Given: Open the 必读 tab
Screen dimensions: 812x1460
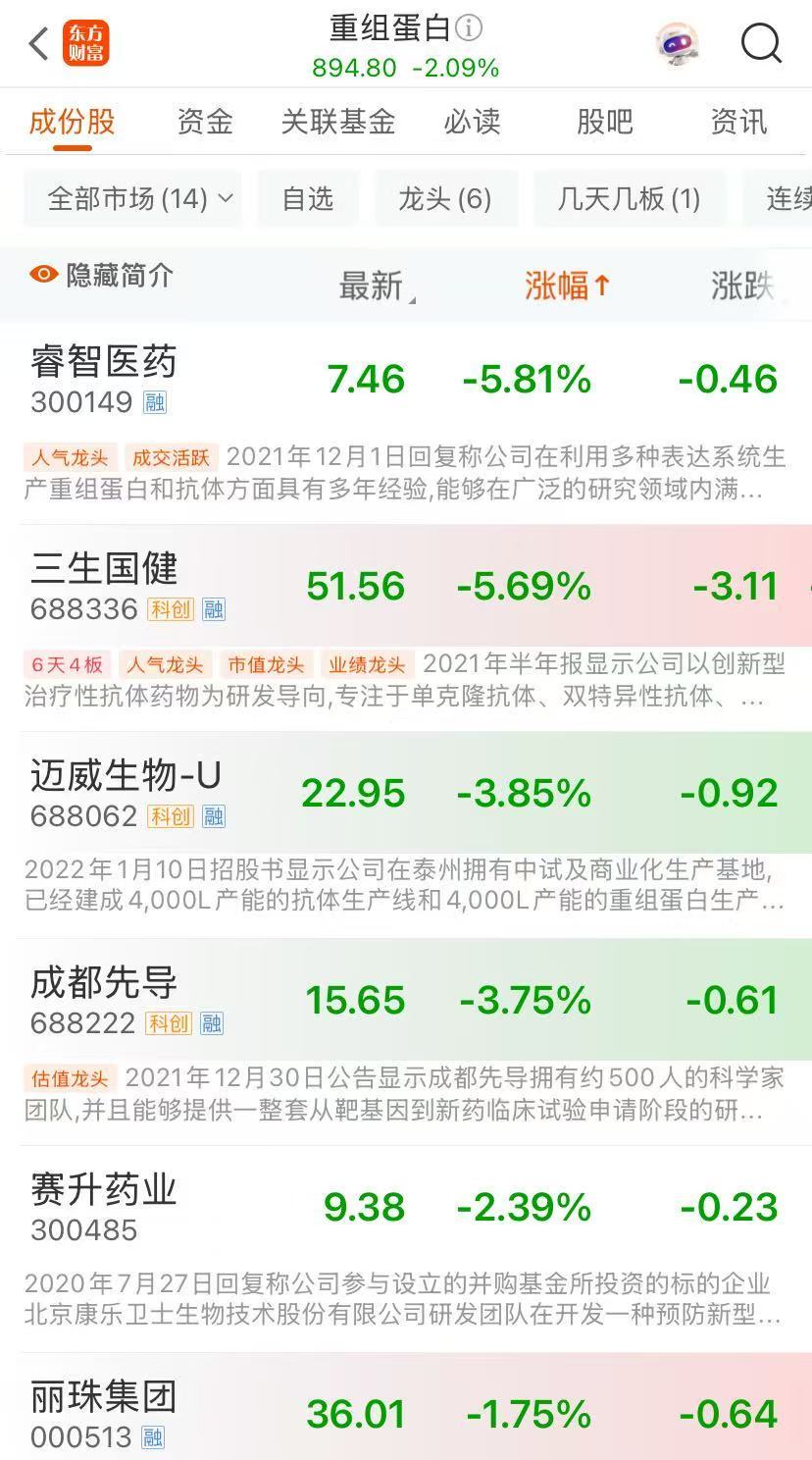Looking at the screenshot, I should [472, 122].
